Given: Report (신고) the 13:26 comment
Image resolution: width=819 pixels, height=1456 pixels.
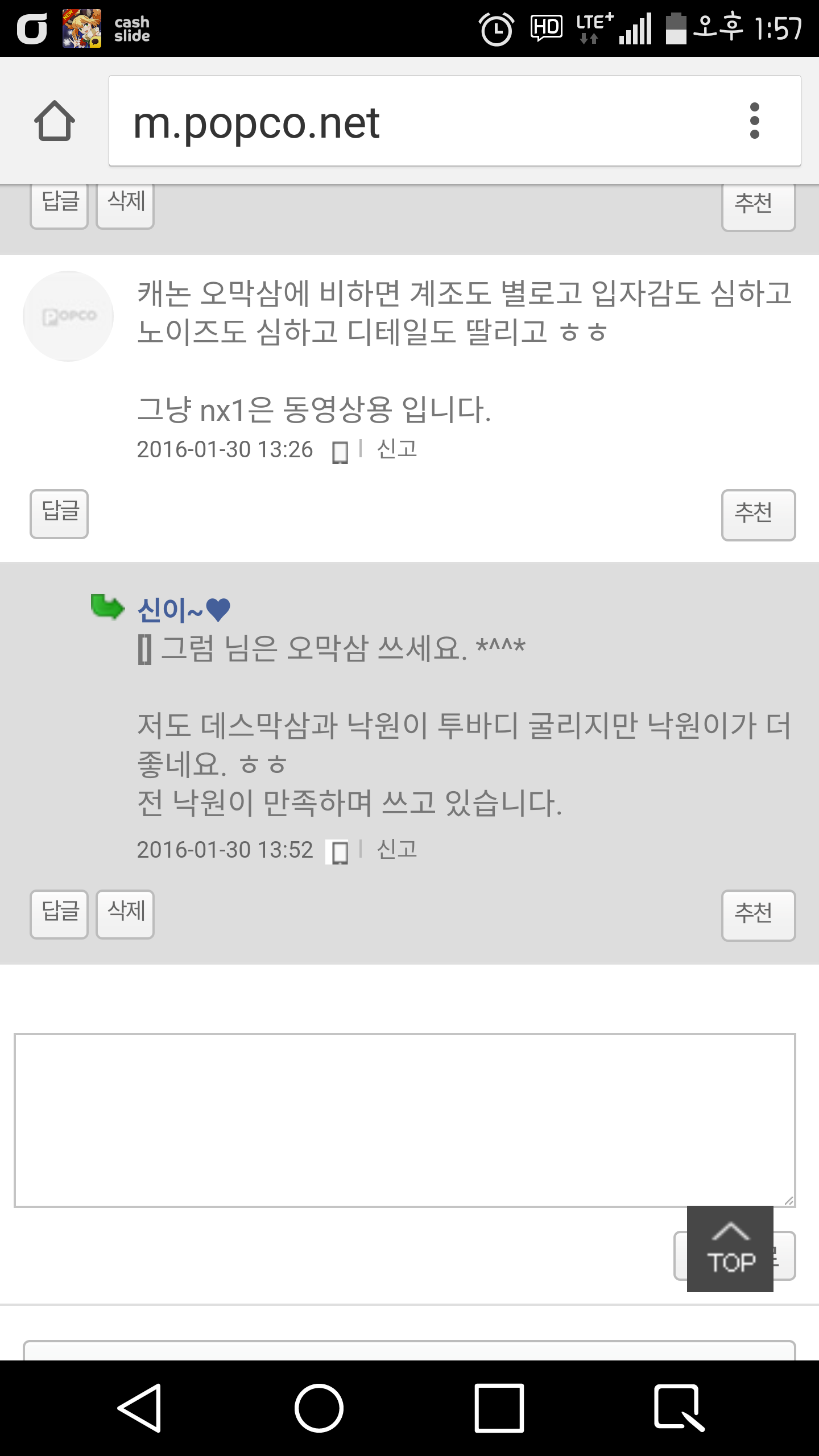Looking at the screenshot, I should pos(397,449).
